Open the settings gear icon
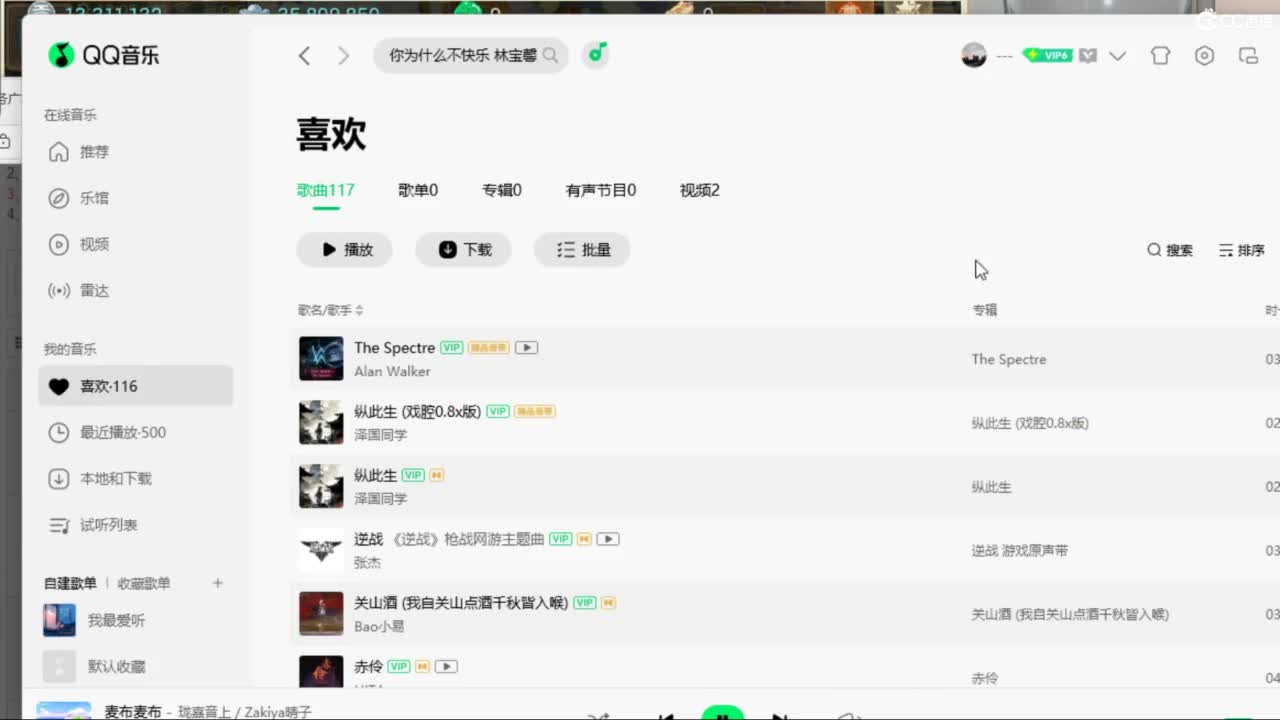This screenshot has height=720, width=1280. pos(1204,56)
